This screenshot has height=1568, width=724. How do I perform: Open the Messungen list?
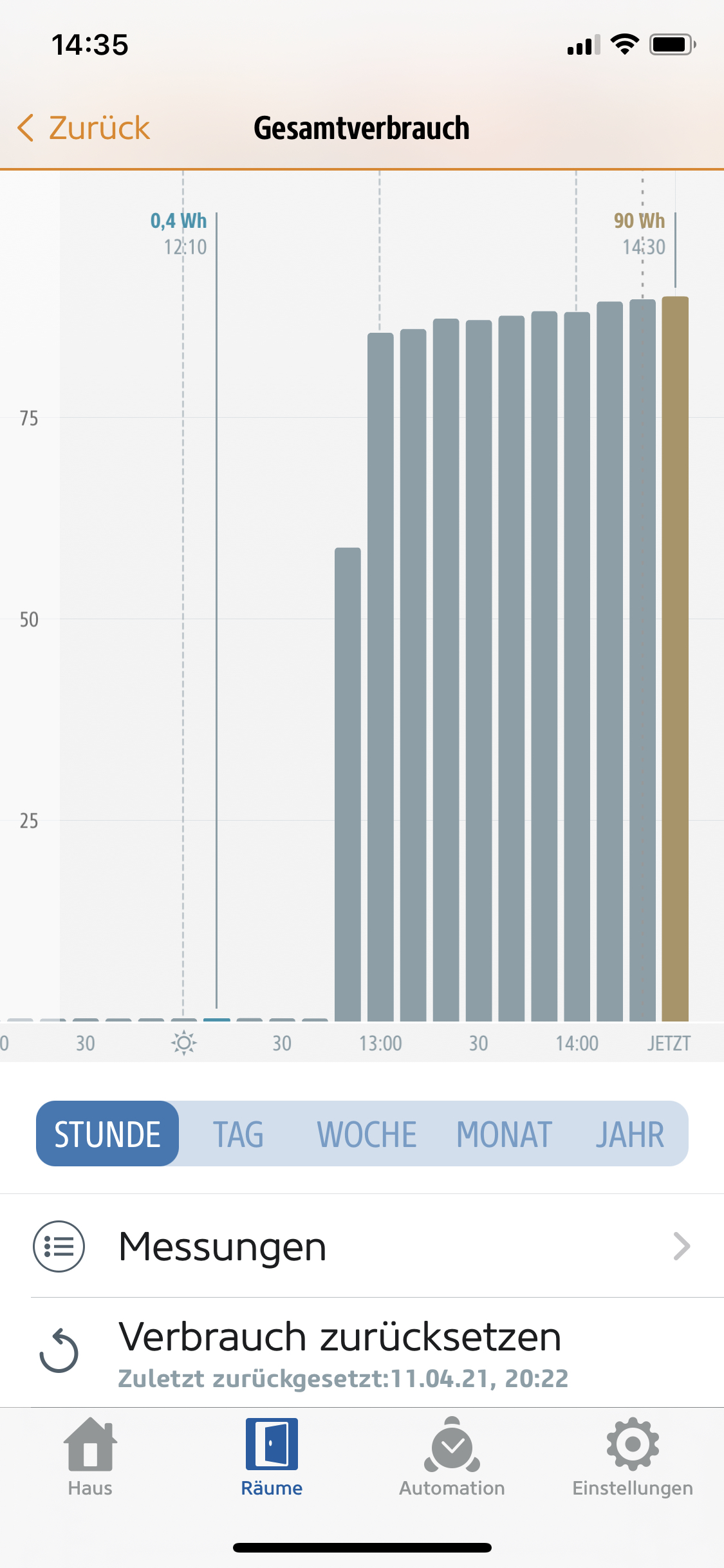point(362,1247)
